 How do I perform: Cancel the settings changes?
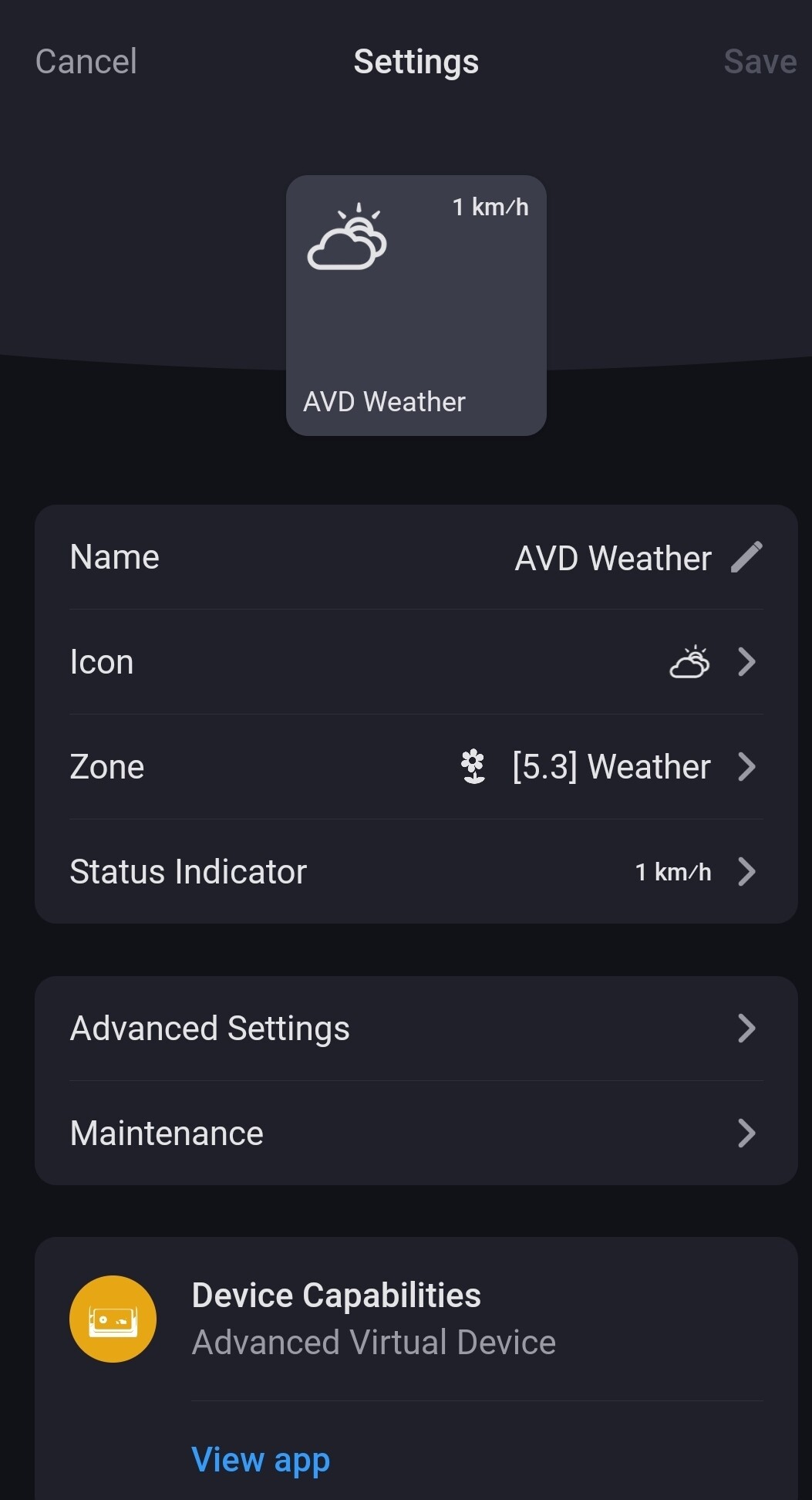tap(86, 62)
